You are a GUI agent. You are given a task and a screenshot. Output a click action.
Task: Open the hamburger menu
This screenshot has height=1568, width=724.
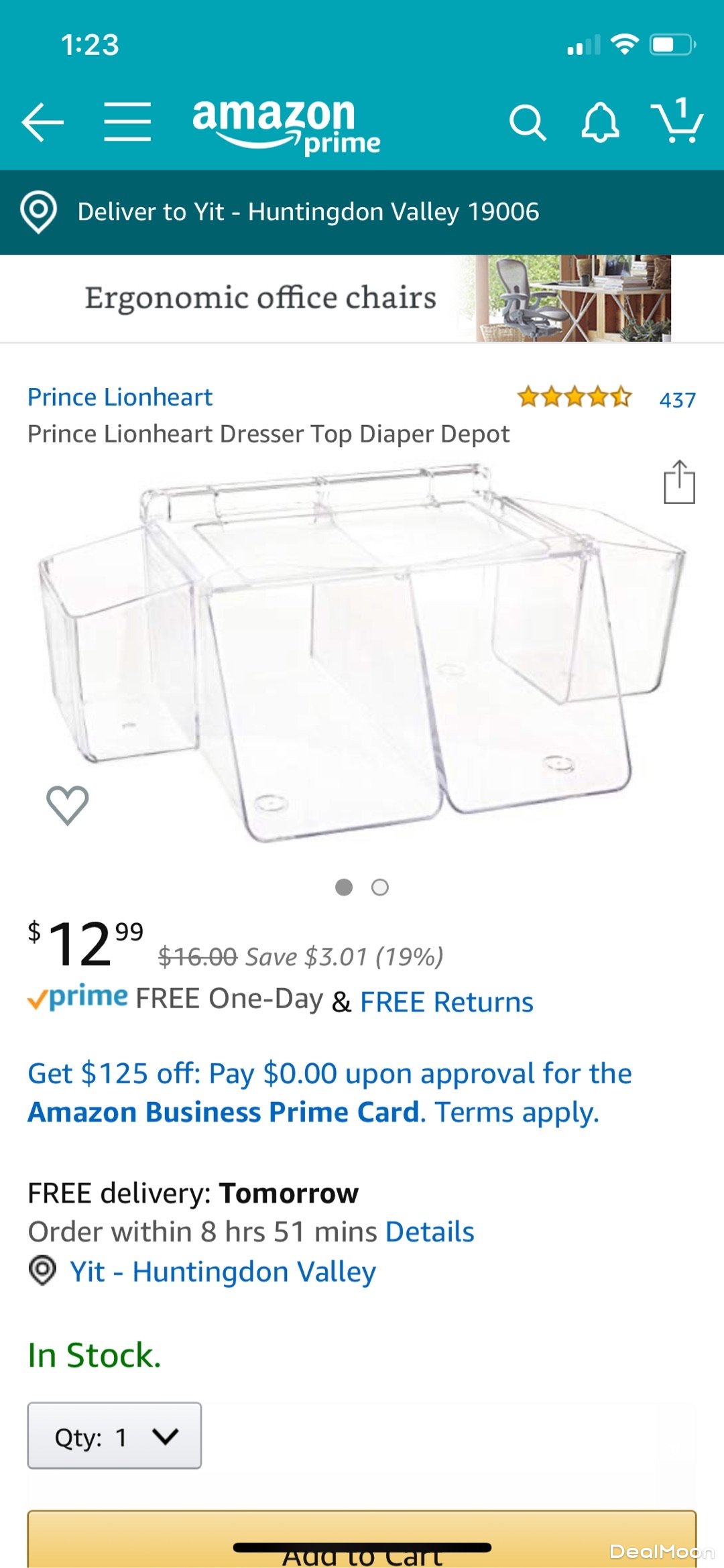point(127,122)
